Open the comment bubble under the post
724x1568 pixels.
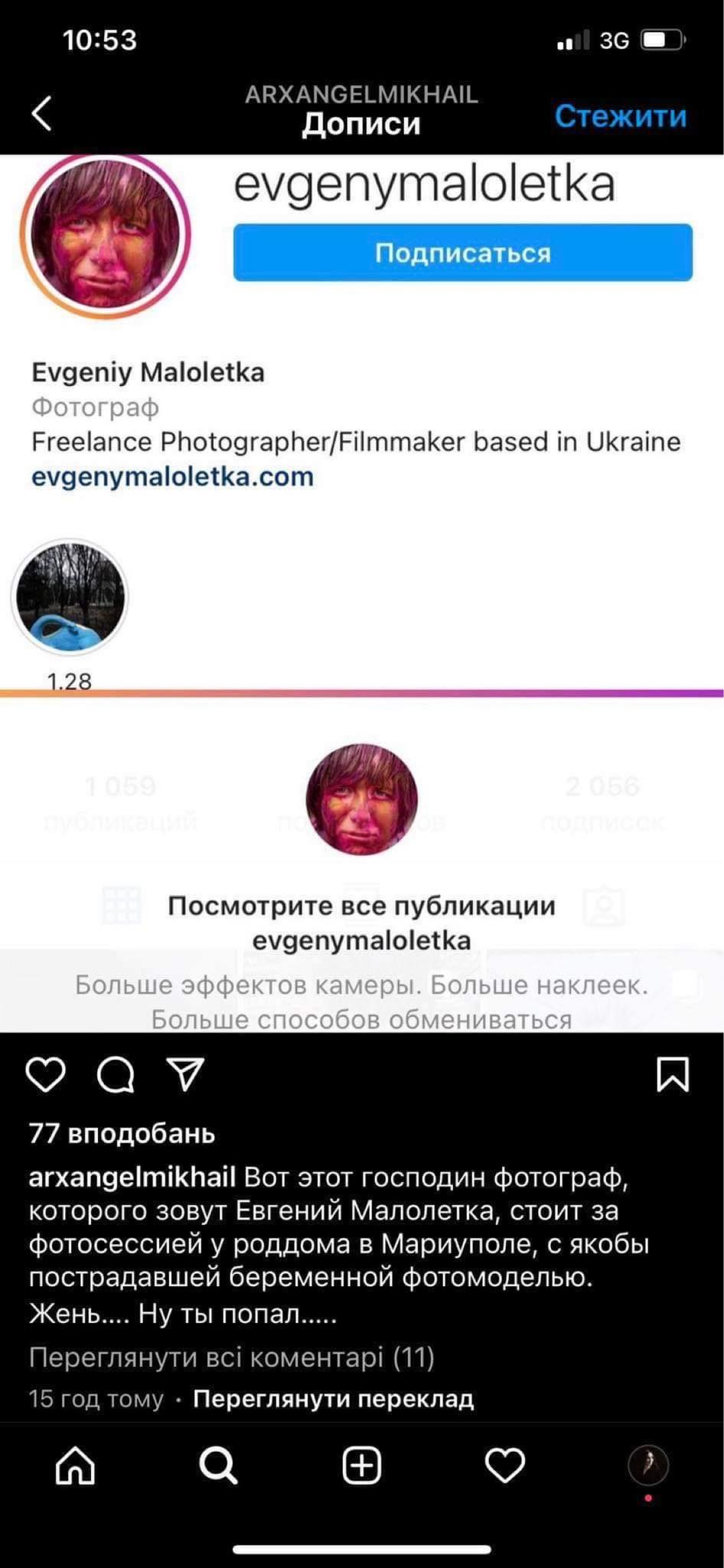tap(116, 1074)
